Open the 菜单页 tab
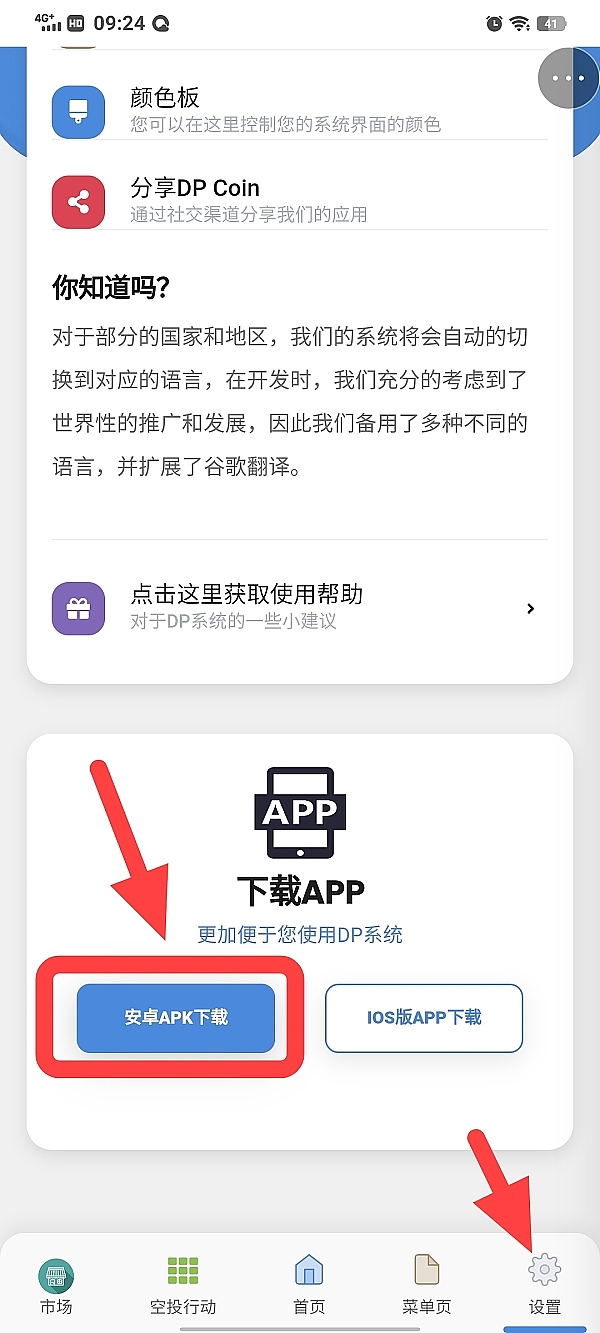Image resolution: width=600 pixels, height=1333 pixels. (x=427, y=1286)
